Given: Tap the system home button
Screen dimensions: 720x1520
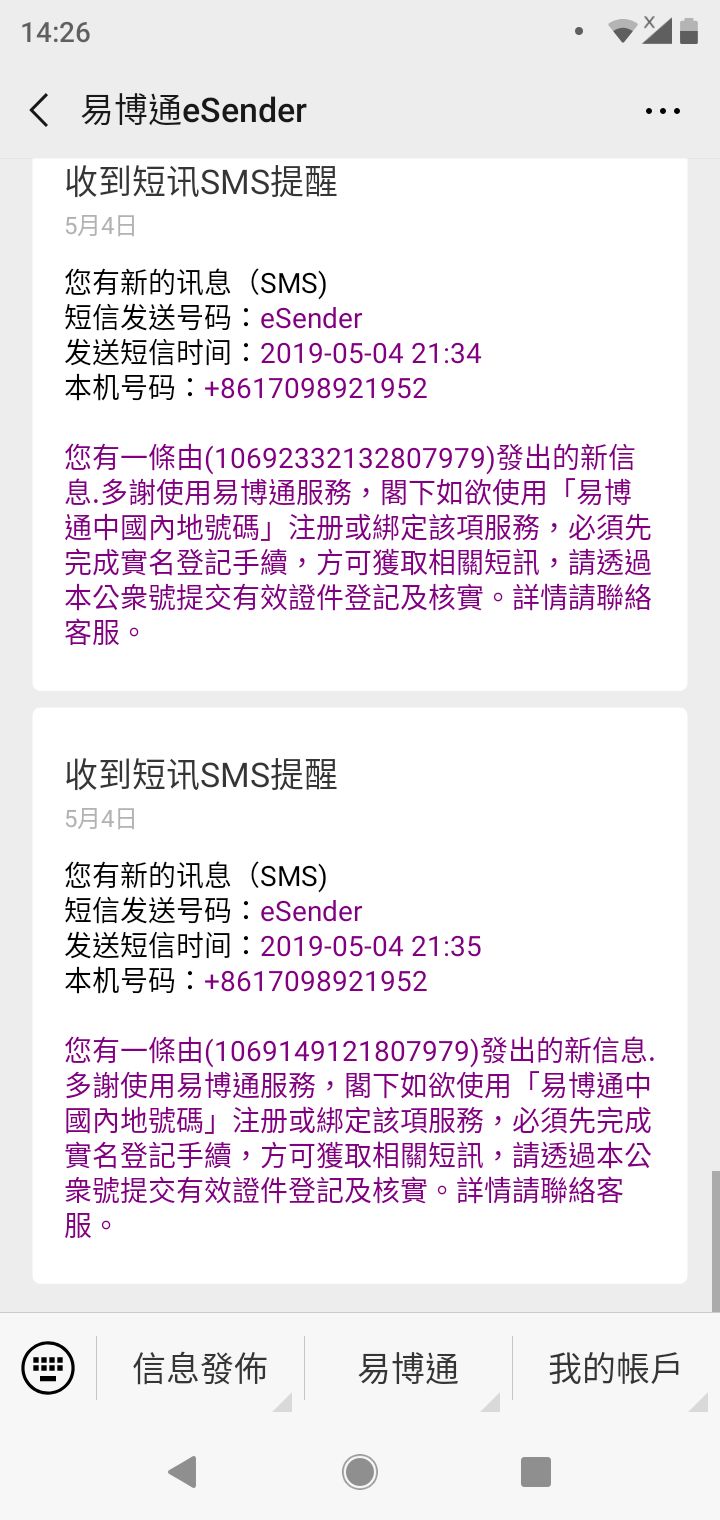Looking at the screenshot, I should [x=360, y=1471].
